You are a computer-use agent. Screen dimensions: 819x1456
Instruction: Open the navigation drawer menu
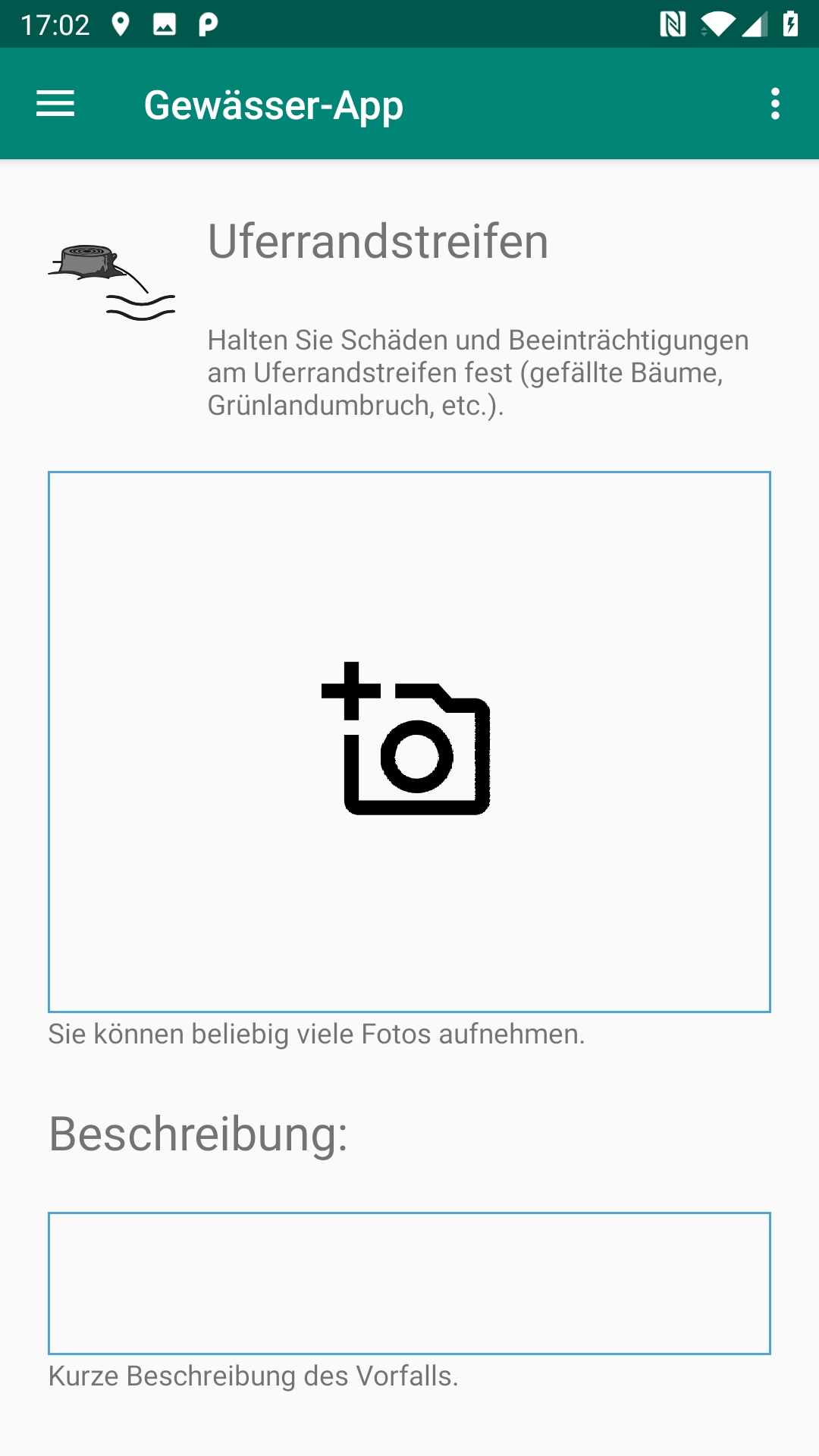click(55, 104)
